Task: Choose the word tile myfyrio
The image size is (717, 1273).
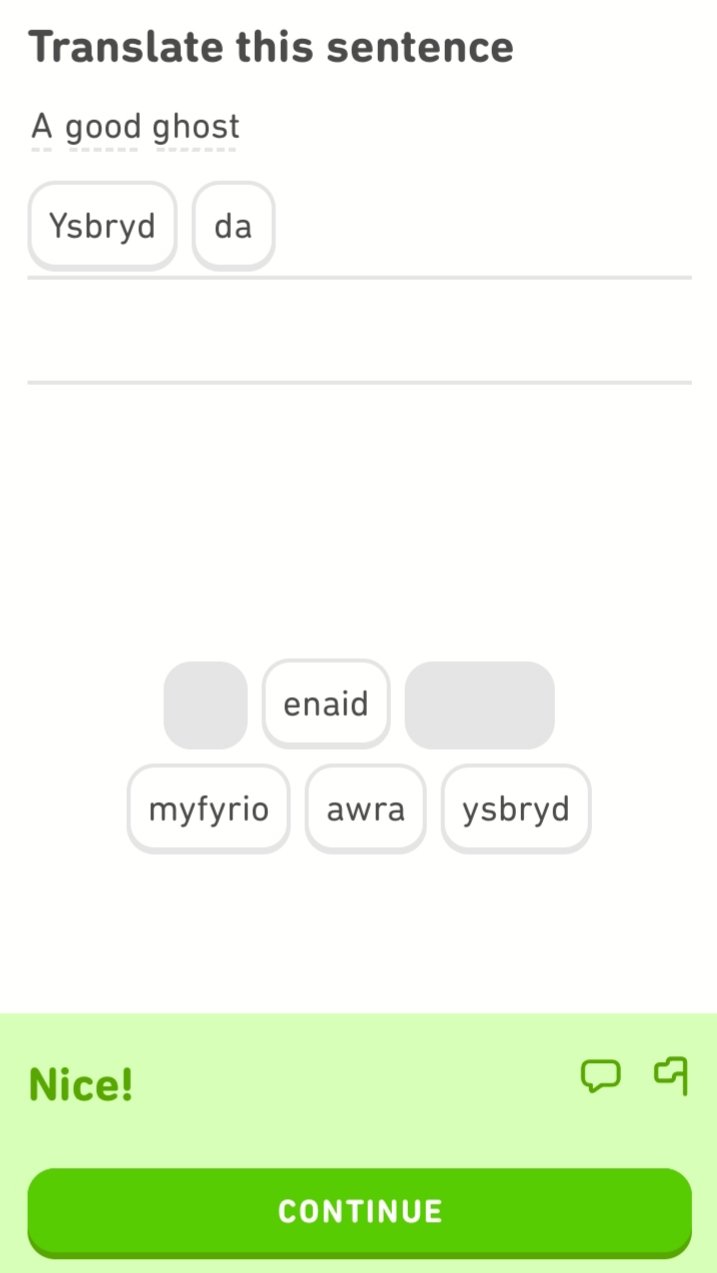Action: pos(208,808)
